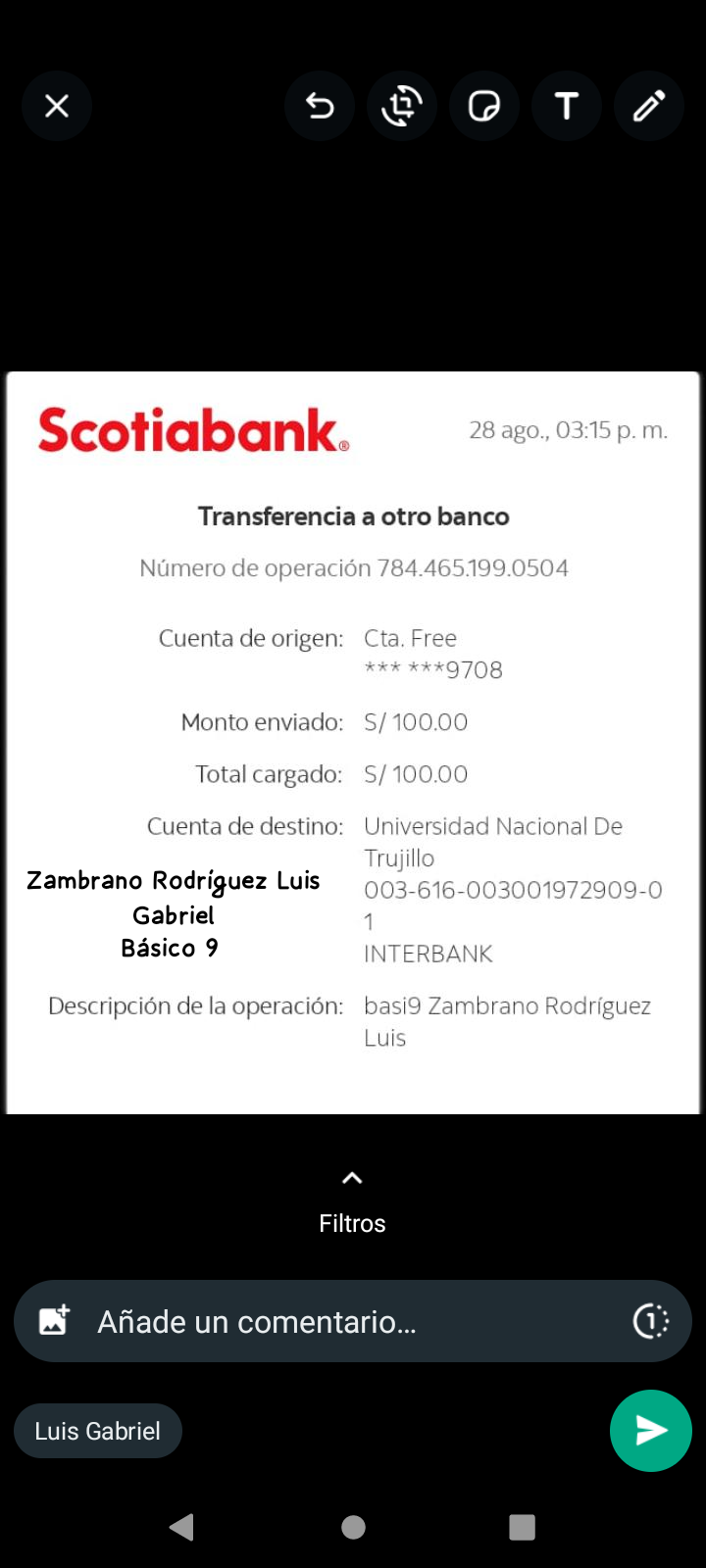Send the image with green arrow

pos(651,1431)
